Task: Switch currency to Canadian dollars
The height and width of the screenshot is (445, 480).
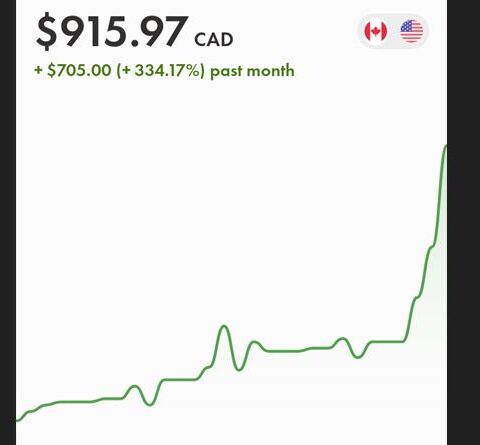Action: 376,31
